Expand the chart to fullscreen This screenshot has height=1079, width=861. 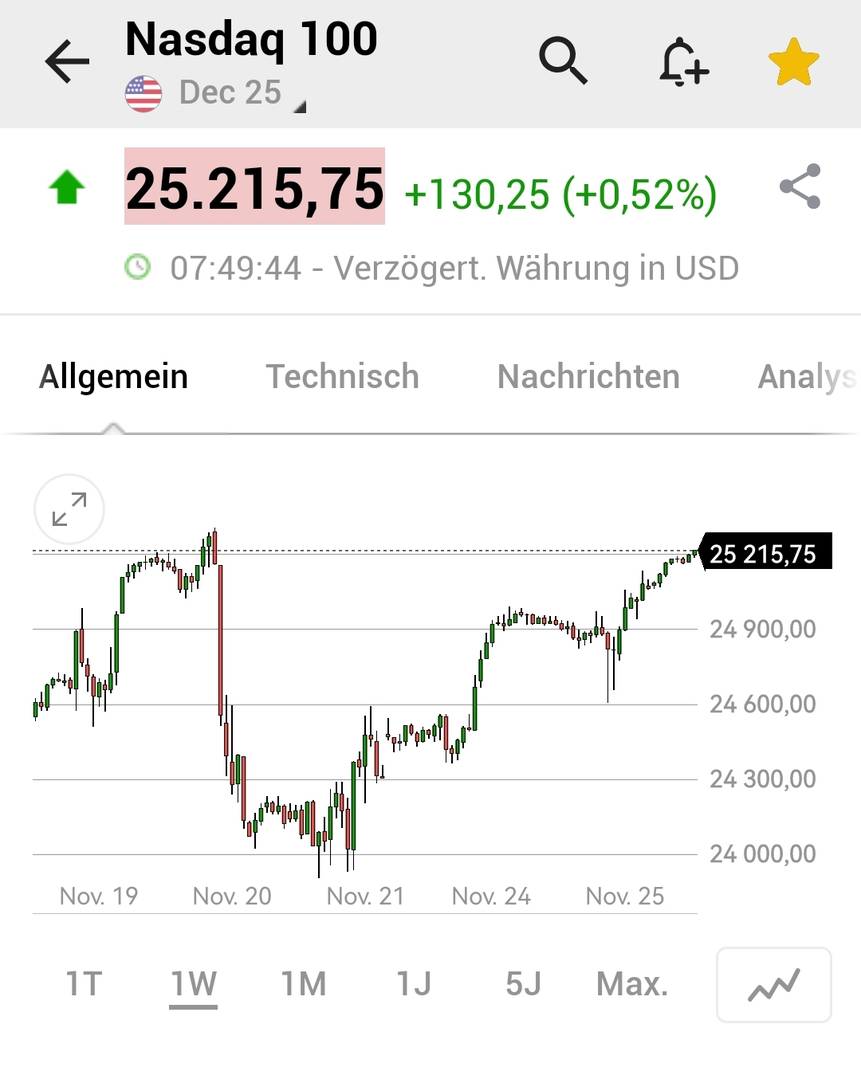pos(69,509)
